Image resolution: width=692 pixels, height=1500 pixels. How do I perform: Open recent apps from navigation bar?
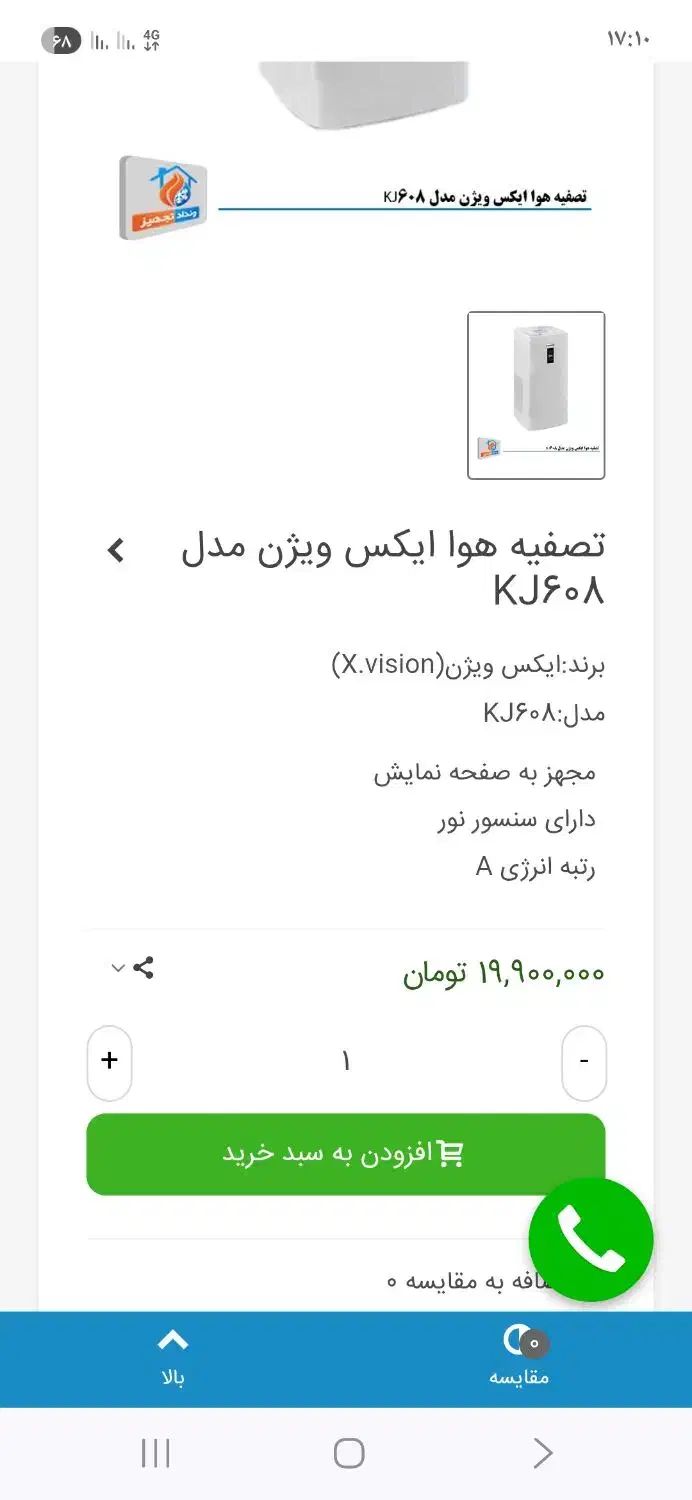(x=156, y=1453)
